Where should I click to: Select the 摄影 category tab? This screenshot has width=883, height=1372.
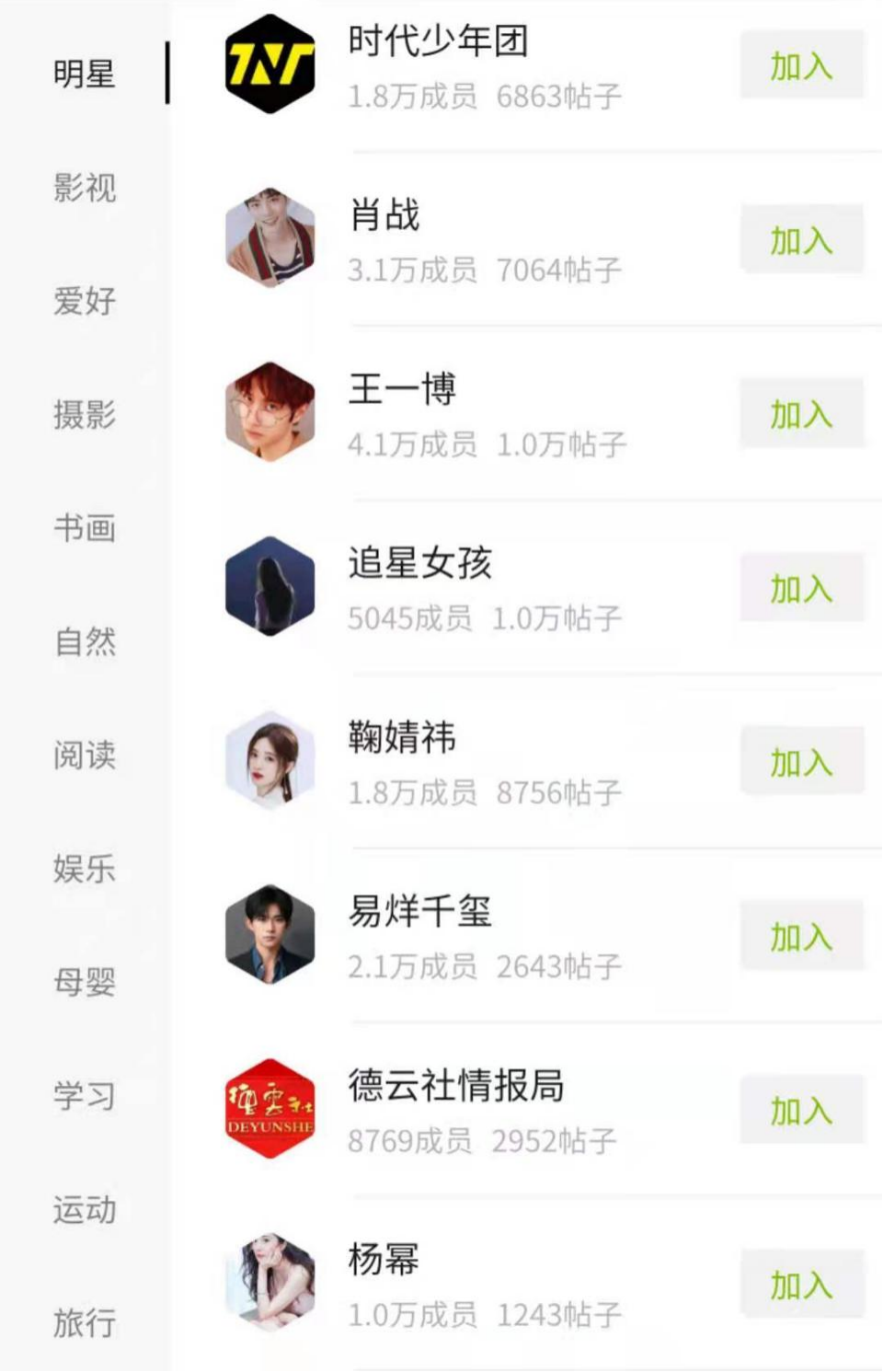click(83, 417)
